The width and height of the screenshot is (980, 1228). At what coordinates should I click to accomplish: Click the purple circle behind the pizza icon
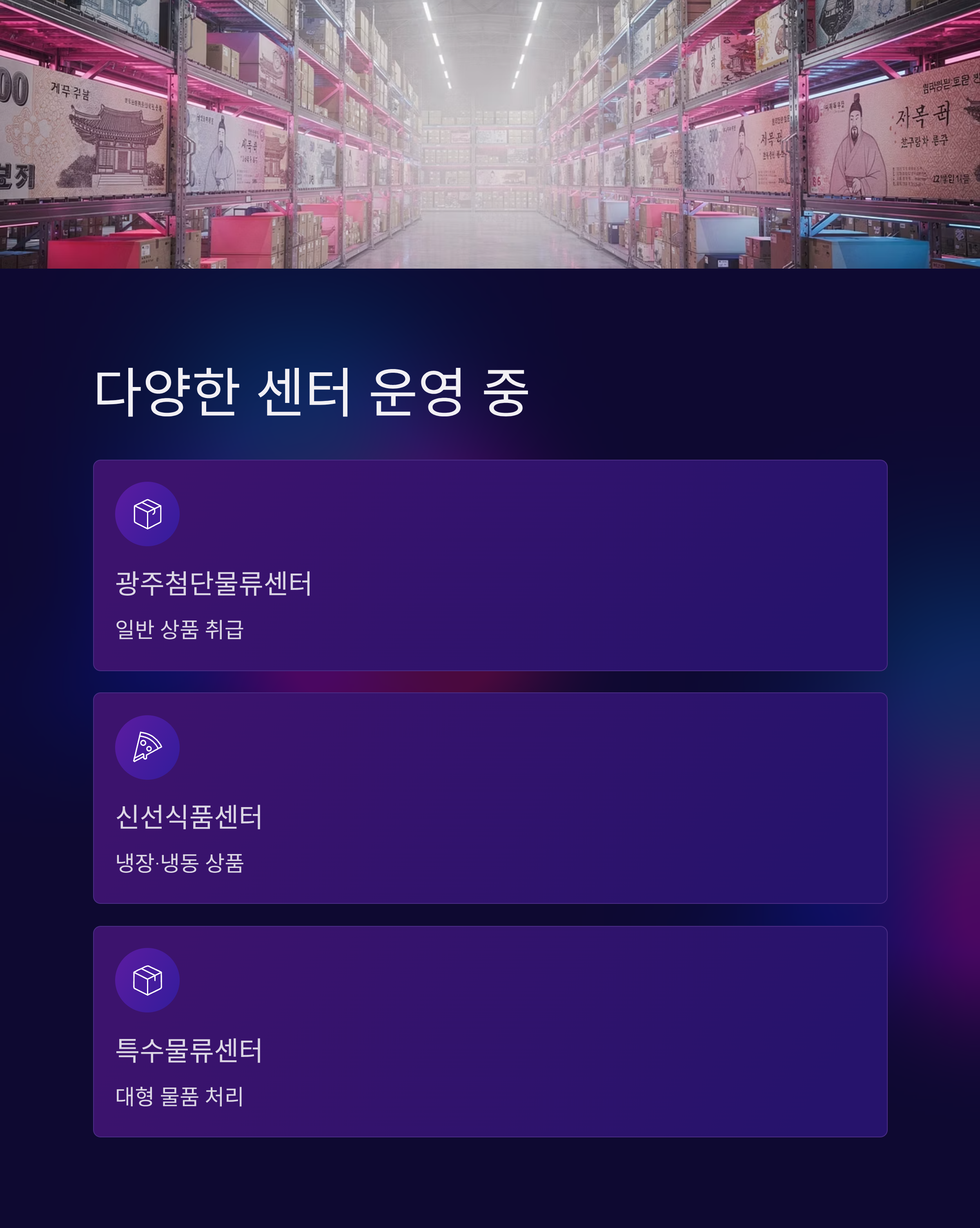pos(147,748)
